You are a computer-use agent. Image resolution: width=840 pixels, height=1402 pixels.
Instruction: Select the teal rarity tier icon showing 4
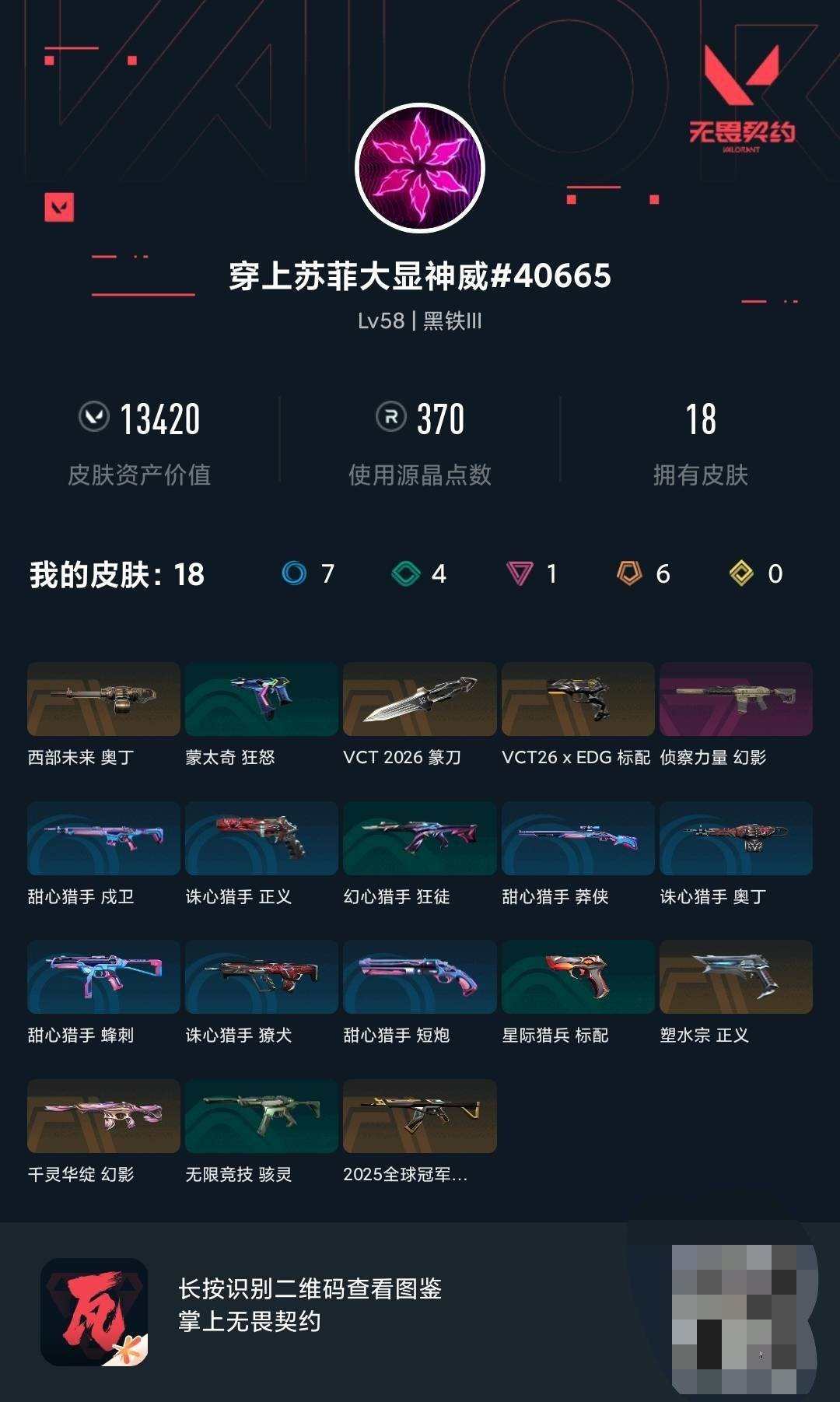[404, 573]
